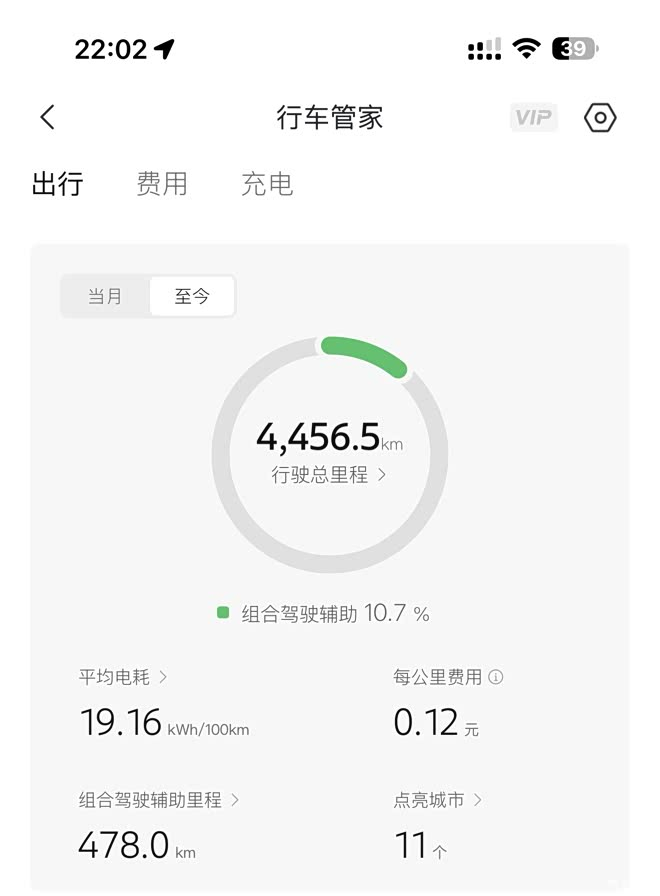Open 行驶总里程 details
660x896 pixels.
tap(329, 474)
